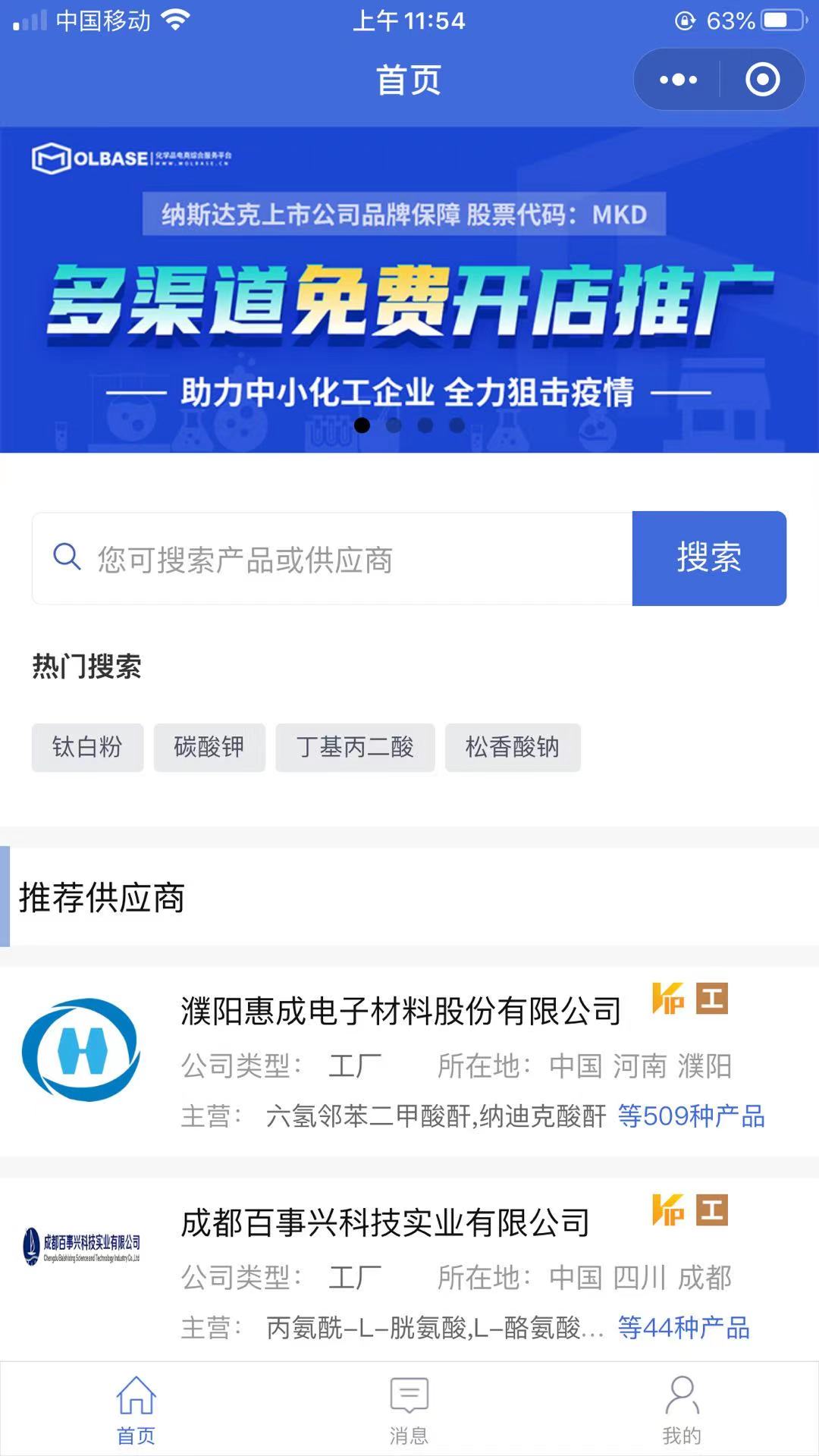Tap the blue 搜索 button
This screenshot has width=819, height=1456.
[x=709, y=559]
